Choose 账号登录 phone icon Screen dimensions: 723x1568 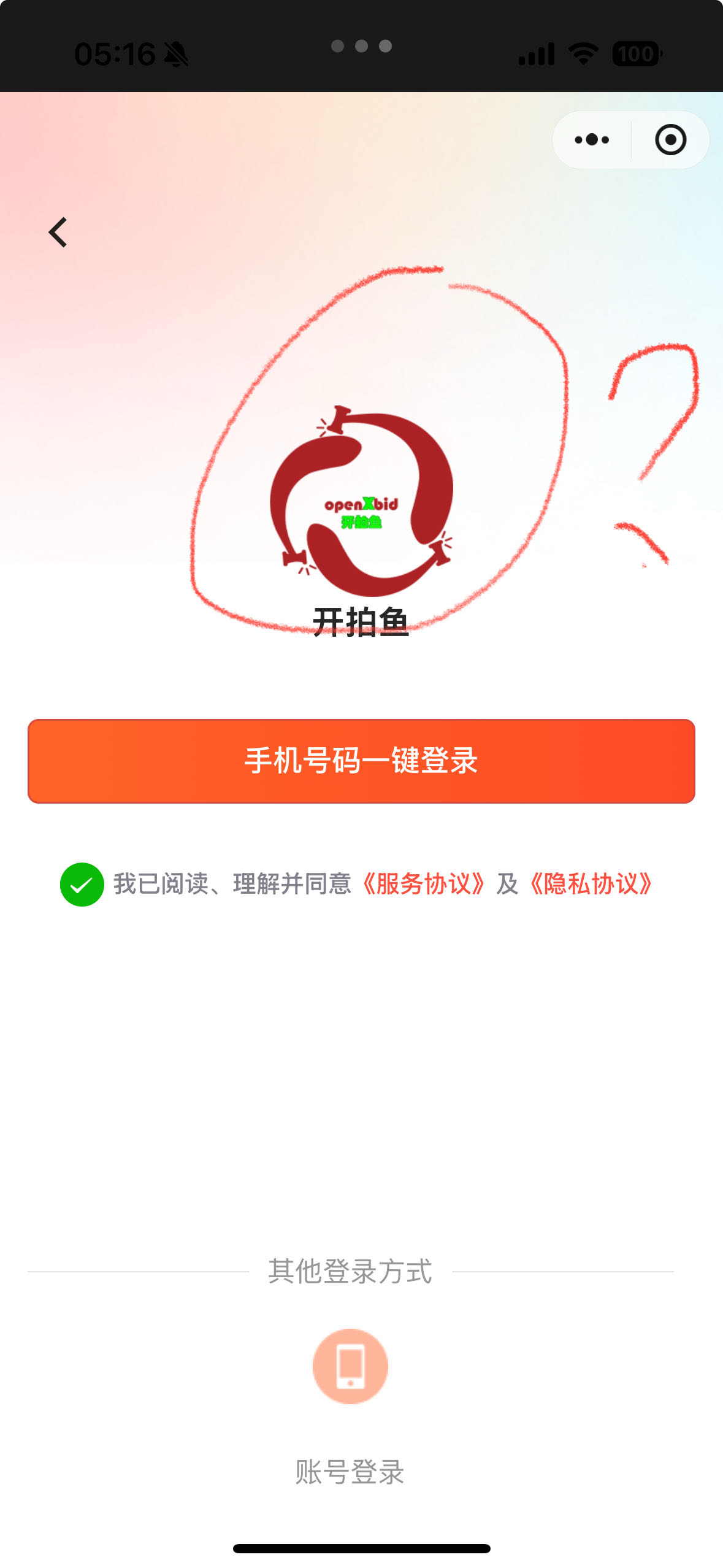(x=350, y=1366)
